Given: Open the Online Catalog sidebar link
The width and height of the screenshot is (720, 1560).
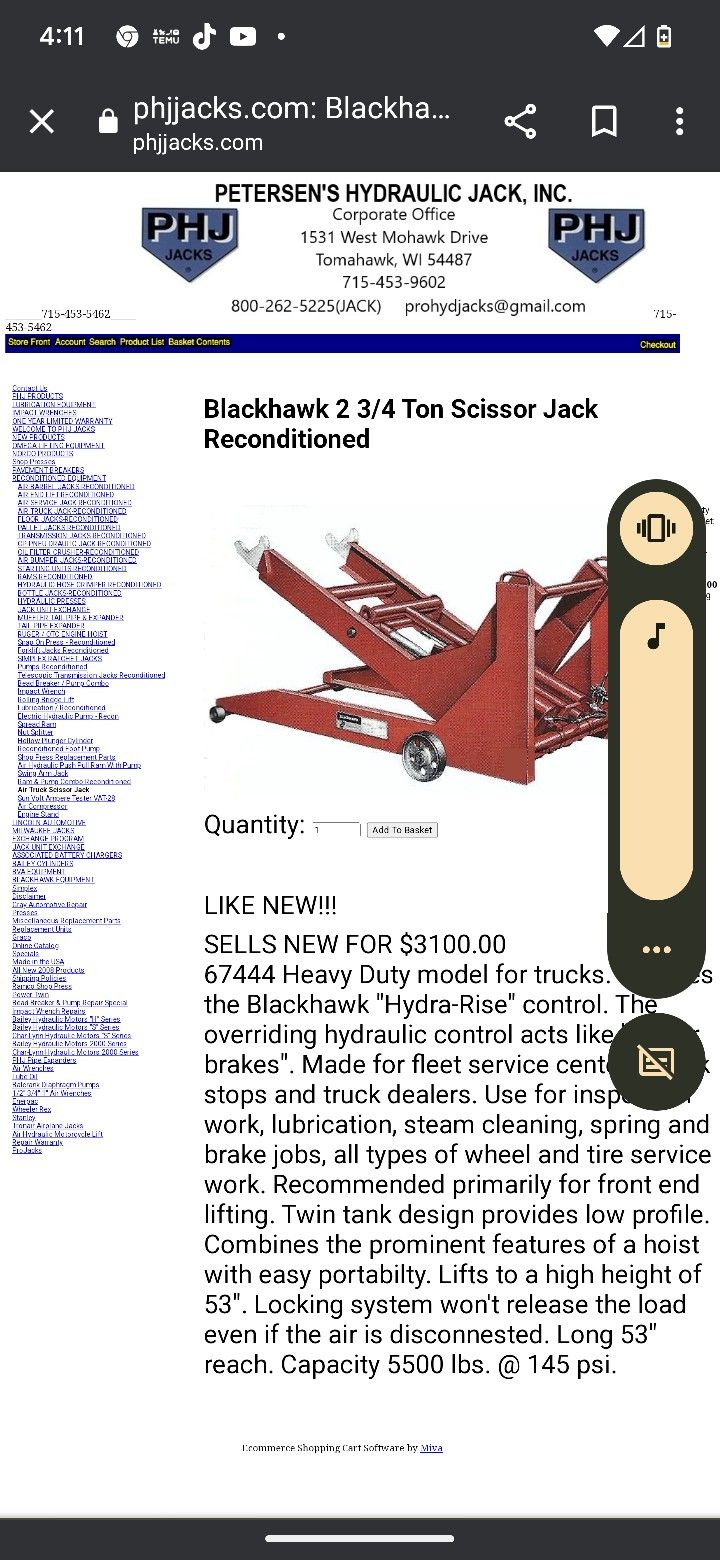Looking at the screenshot, I should pyautogui.click(x=35, y=946).
